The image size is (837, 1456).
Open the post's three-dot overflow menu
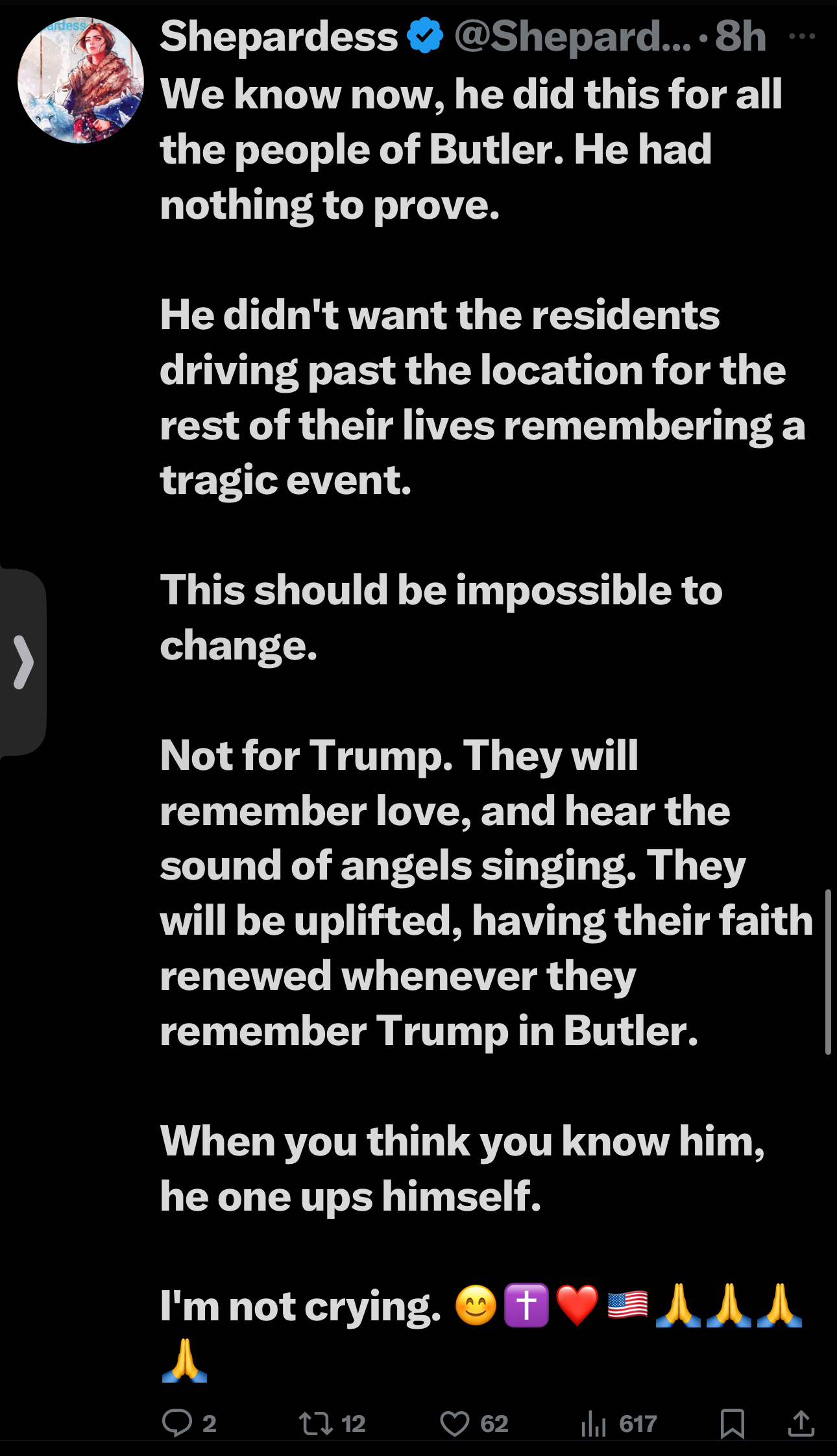pyautogui.click(x=802, y=36)
